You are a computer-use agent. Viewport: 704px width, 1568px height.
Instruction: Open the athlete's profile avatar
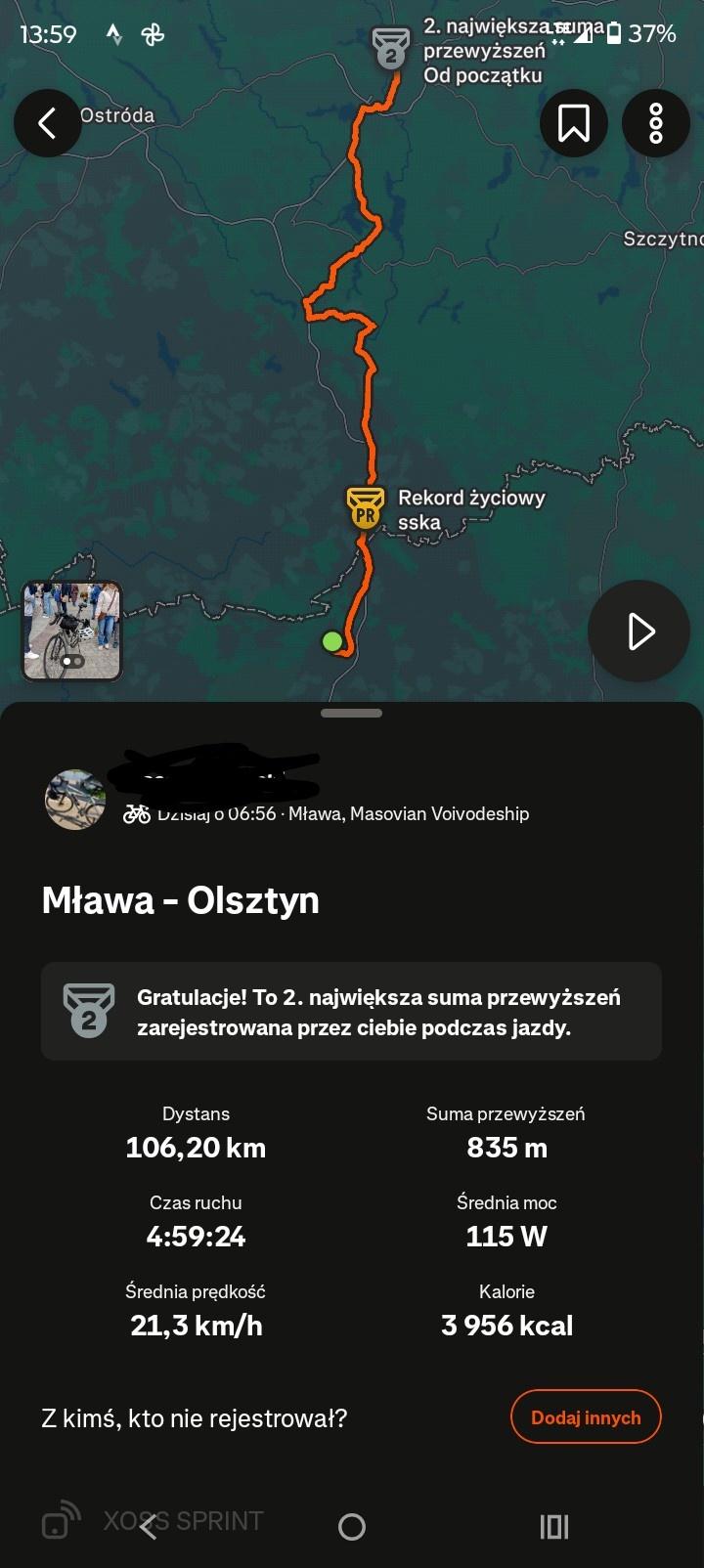(x=75, y=799)
